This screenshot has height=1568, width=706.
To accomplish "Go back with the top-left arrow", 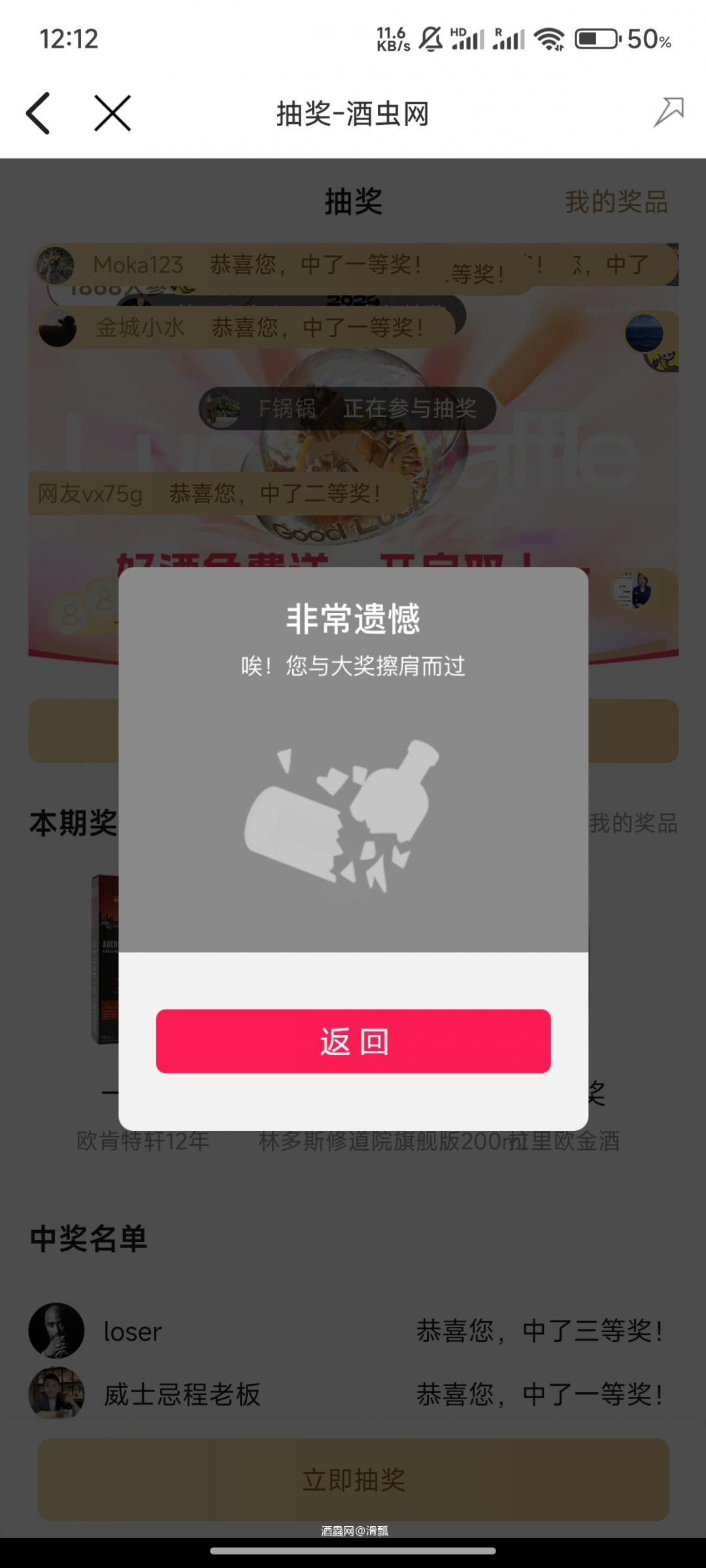I will [38, 113].
